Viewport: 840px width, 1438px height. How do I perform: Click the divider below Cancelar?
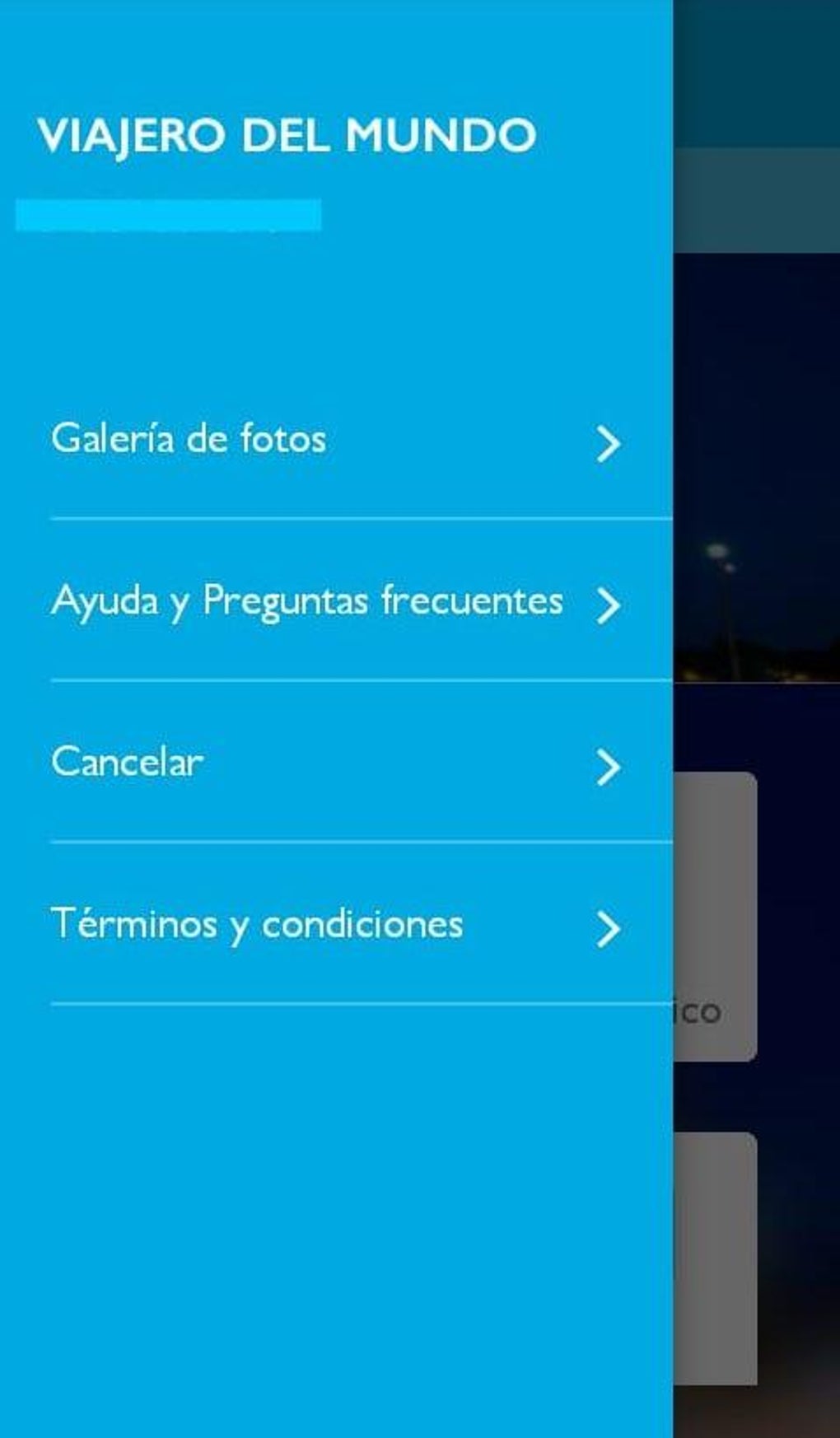(358, 842)
